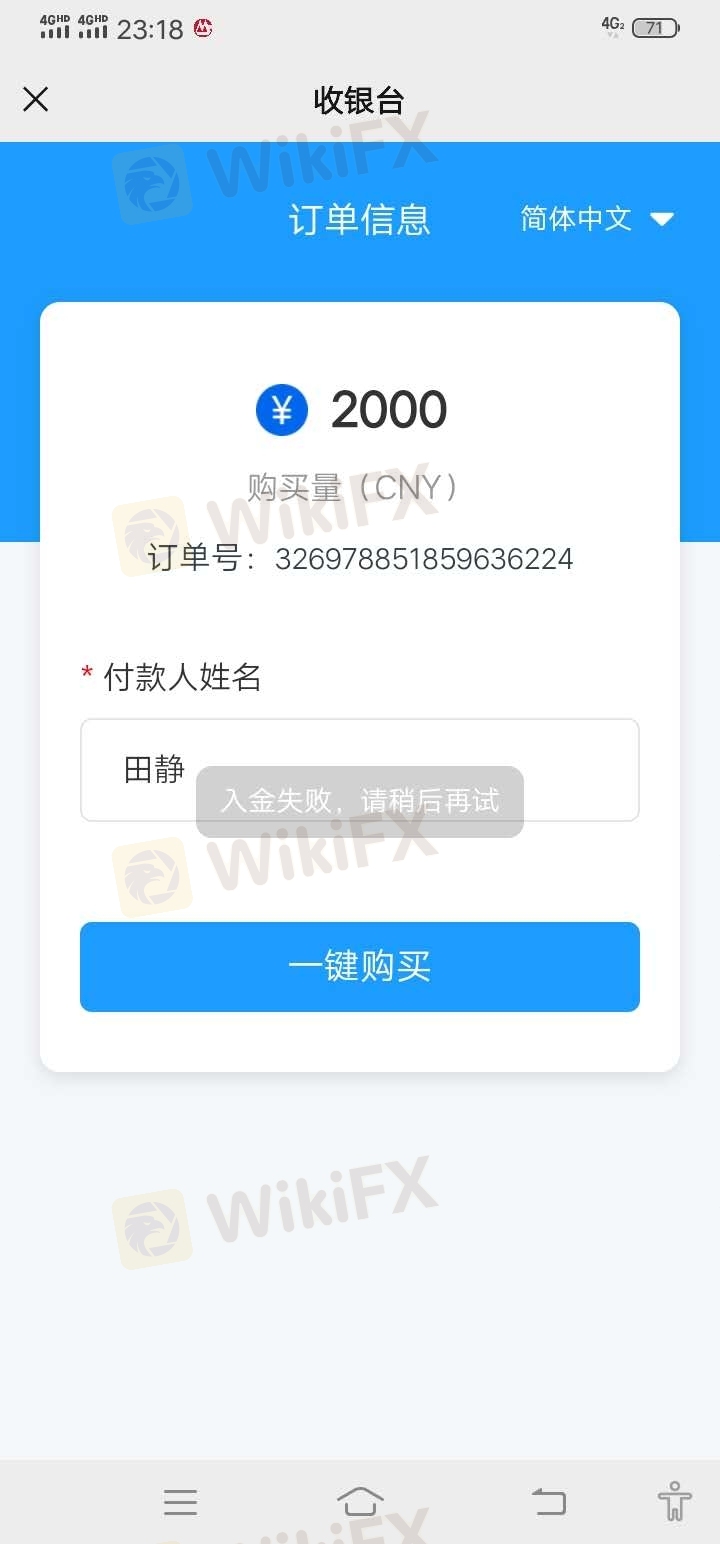Open the accessibility shortcut icon
Image resolution: width=720 pixels, height=1544 pixels.
pyautogui.click(x=675, y=1501)
